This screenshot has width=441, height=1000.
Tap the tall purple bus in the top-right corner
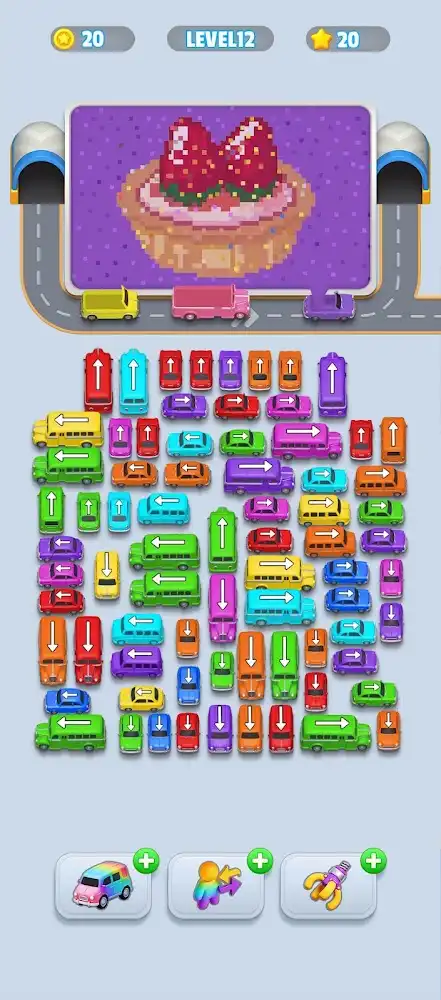[333, 385]
